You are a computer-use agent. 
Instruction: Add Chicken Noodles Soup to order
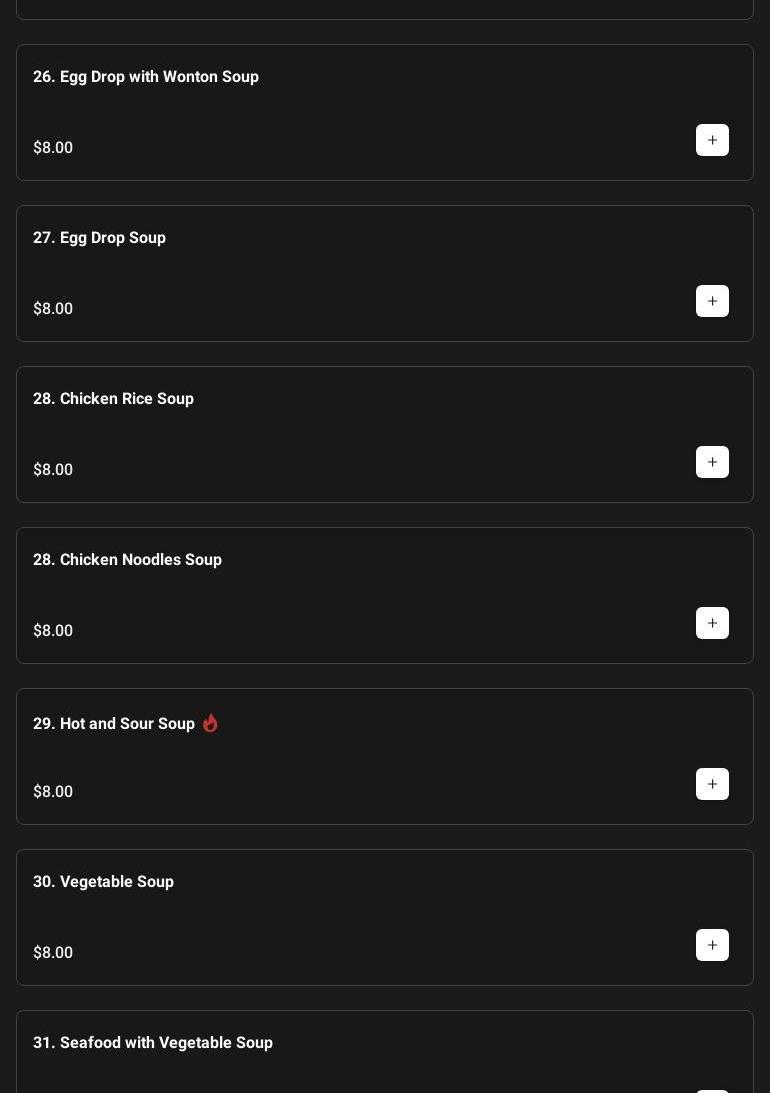coord(712,623)
